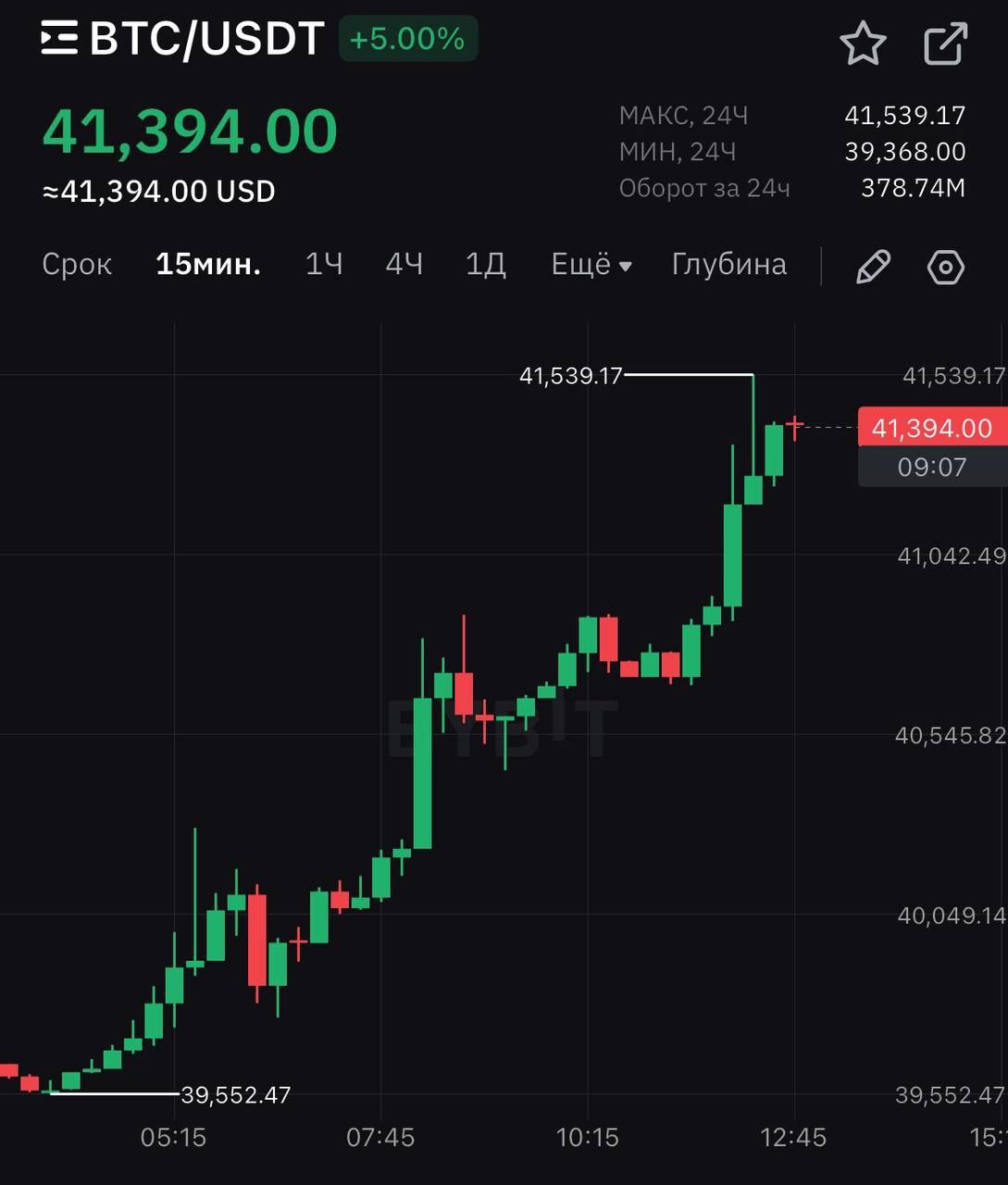Expand the Ещё intervals dropdown
This screenshot has width=1008, height=1185.
point(591,265)
